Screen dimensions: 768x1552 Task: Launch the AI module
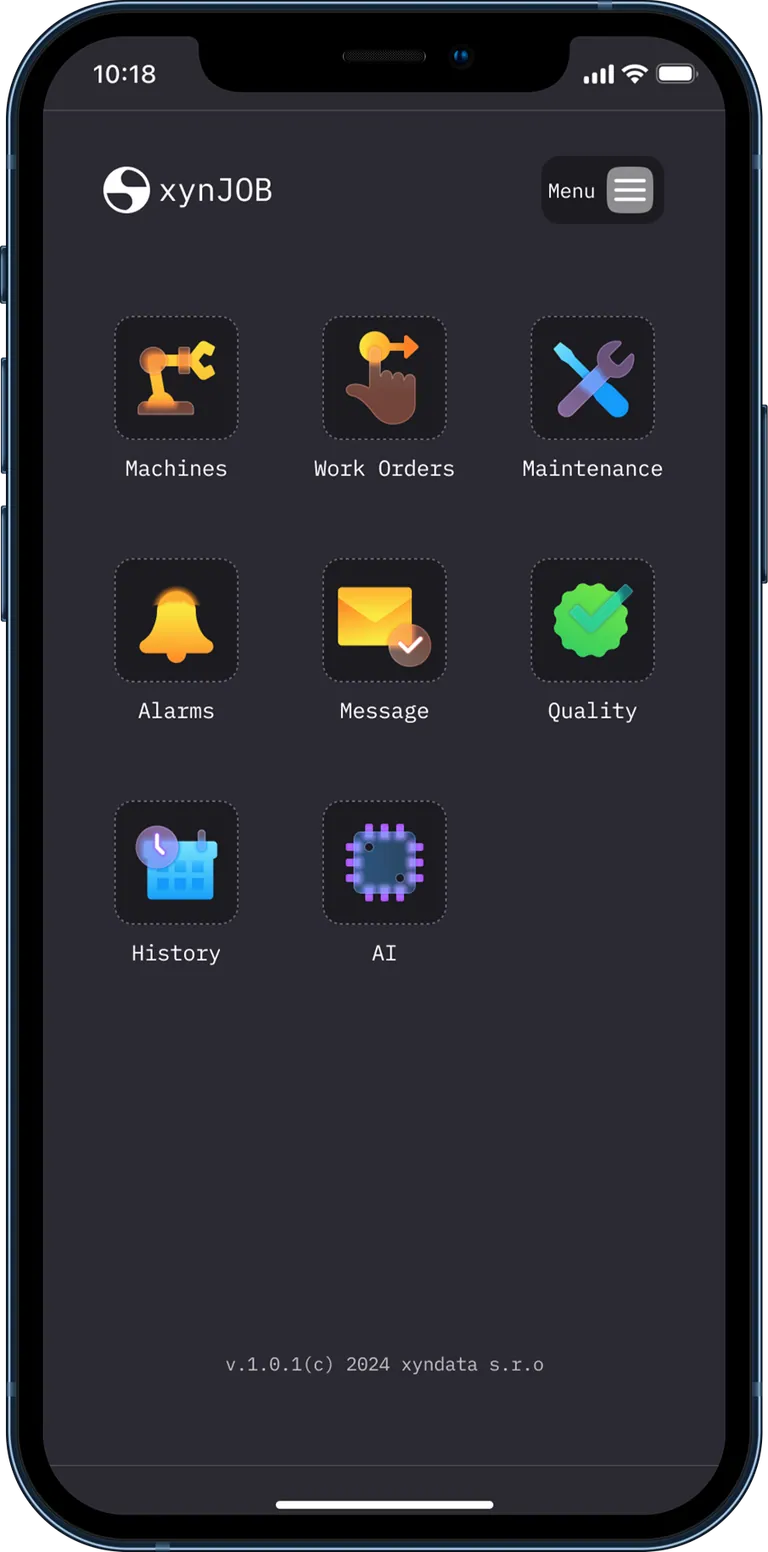coord(384,862)
